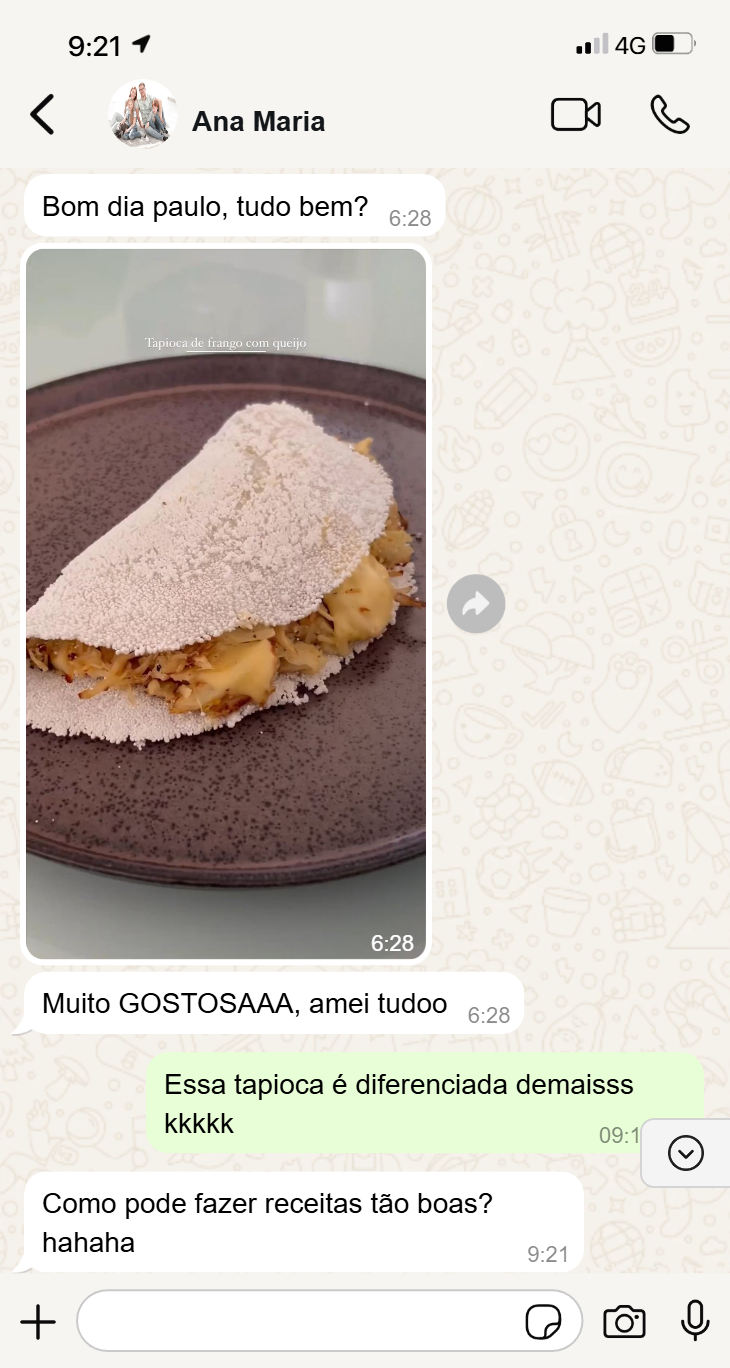730x1368 pixels.
Task: Jump to the latest messages
Action: click(x=685, y=1153)
